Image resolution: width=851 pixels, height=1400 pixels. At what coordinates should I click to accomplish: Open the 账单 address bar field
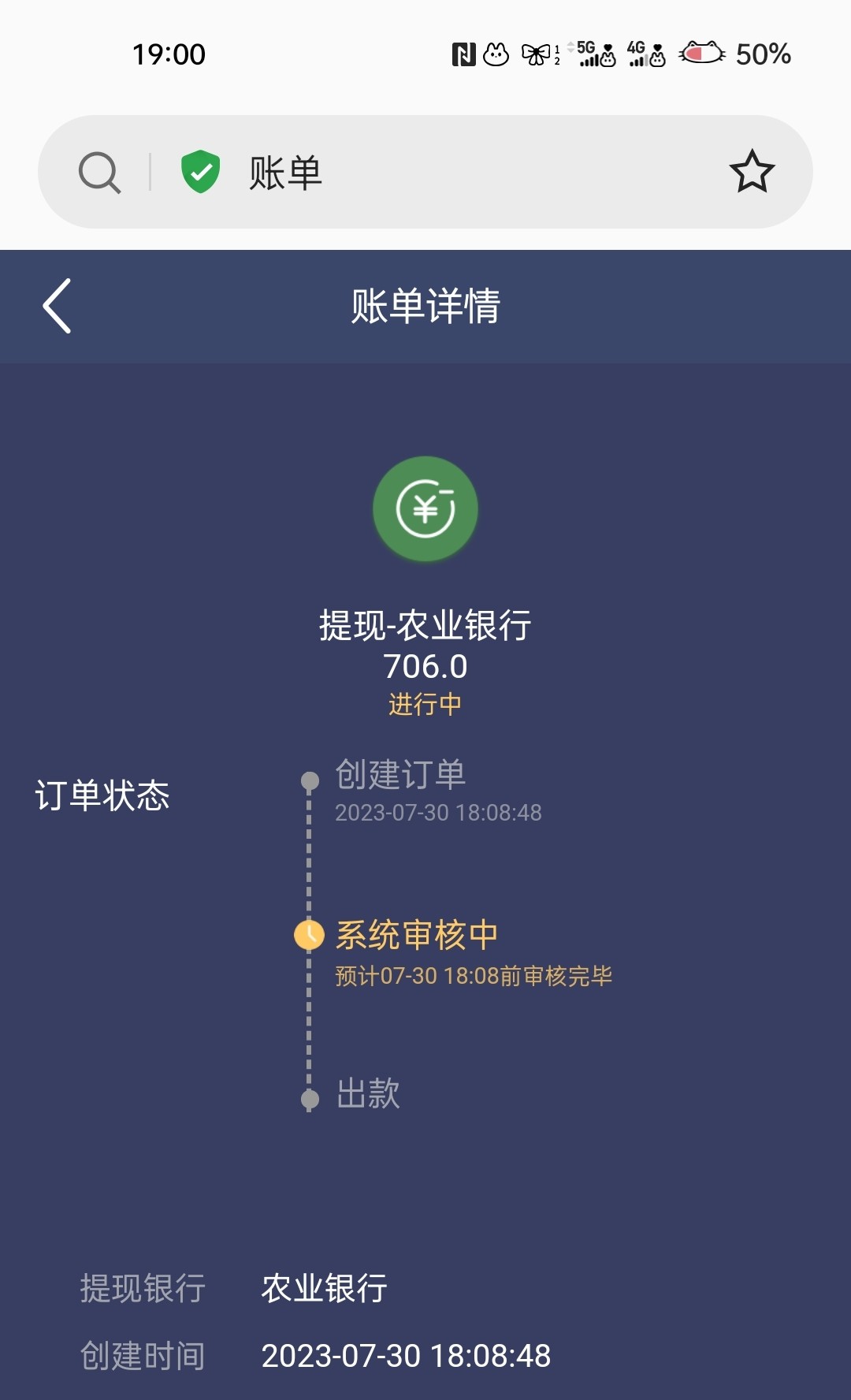coord(473,173)
